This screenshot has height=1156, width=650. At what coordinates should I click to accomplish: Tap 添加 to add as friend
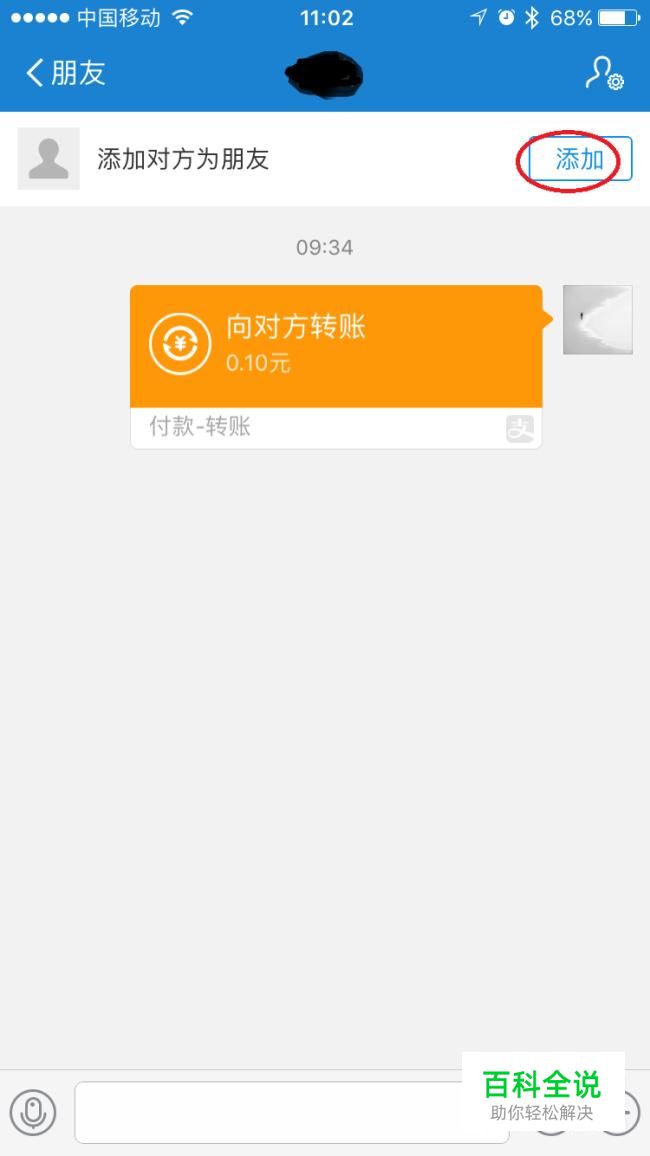pyautogui.click(x=580, y=159)
